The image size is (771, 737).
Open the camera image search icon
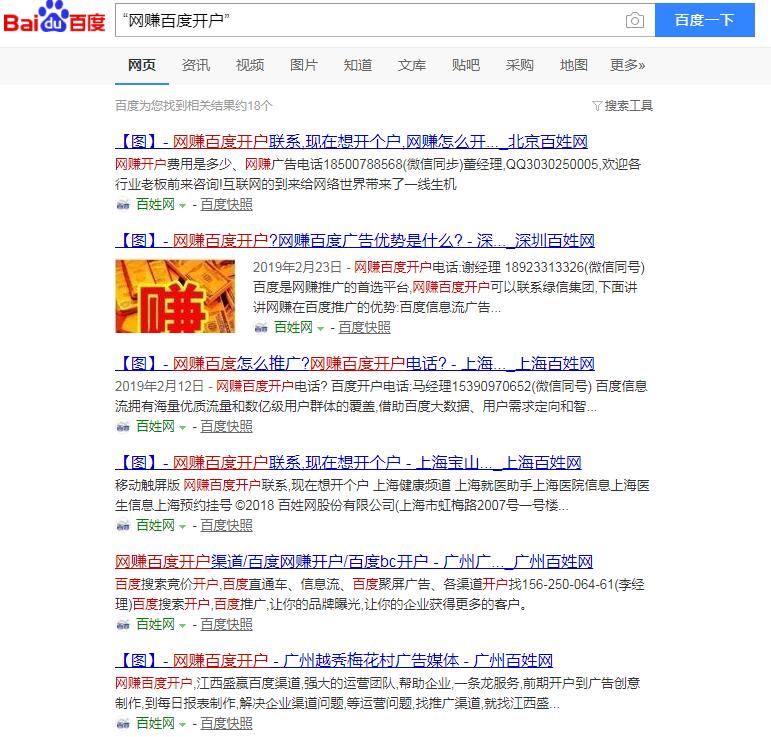(634, 21)
